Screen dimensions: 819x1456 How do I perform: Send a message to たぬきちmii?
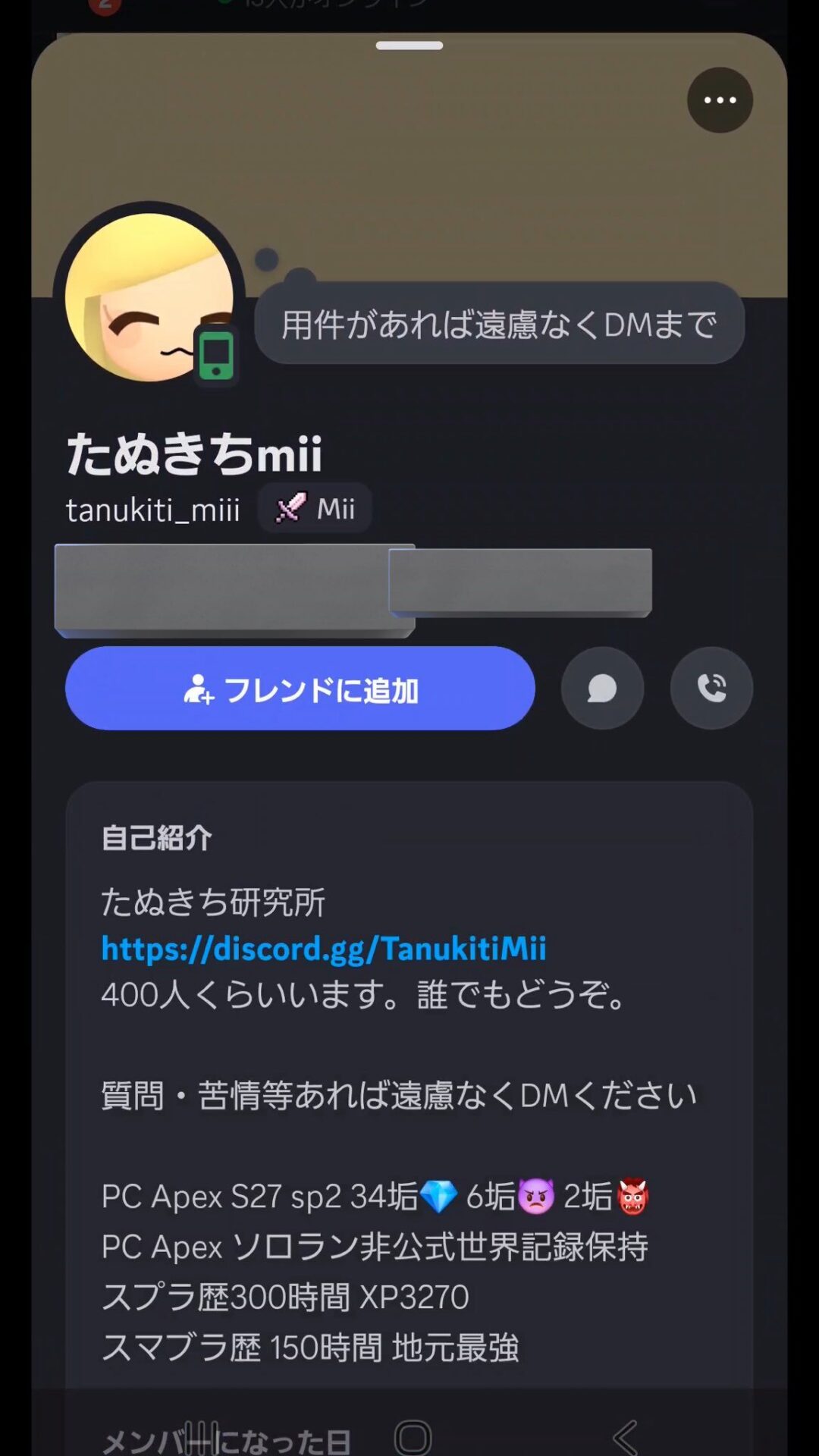(602, 689)
